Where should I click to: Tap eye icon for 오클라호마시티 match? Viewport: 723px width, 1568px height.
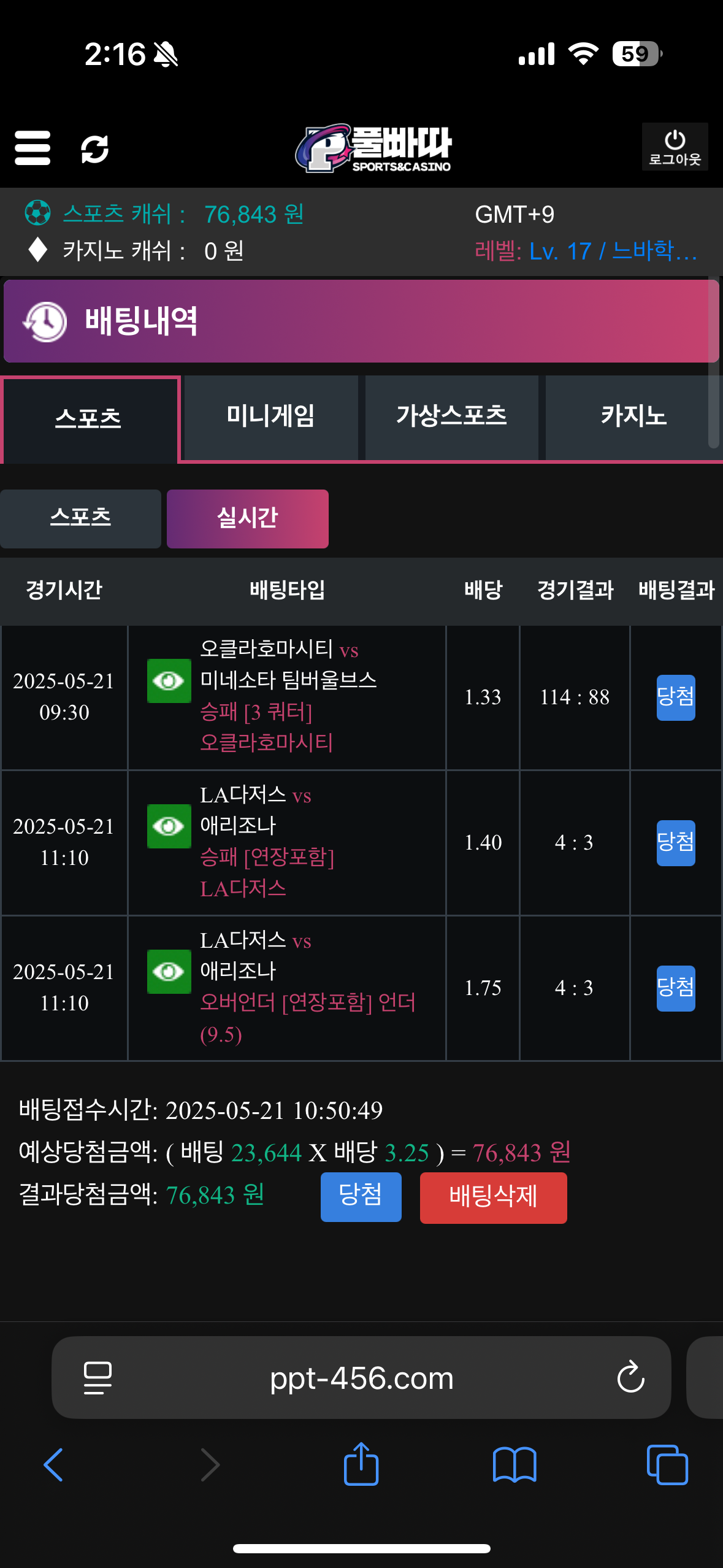pyautogui.click(x=169, y=680)
